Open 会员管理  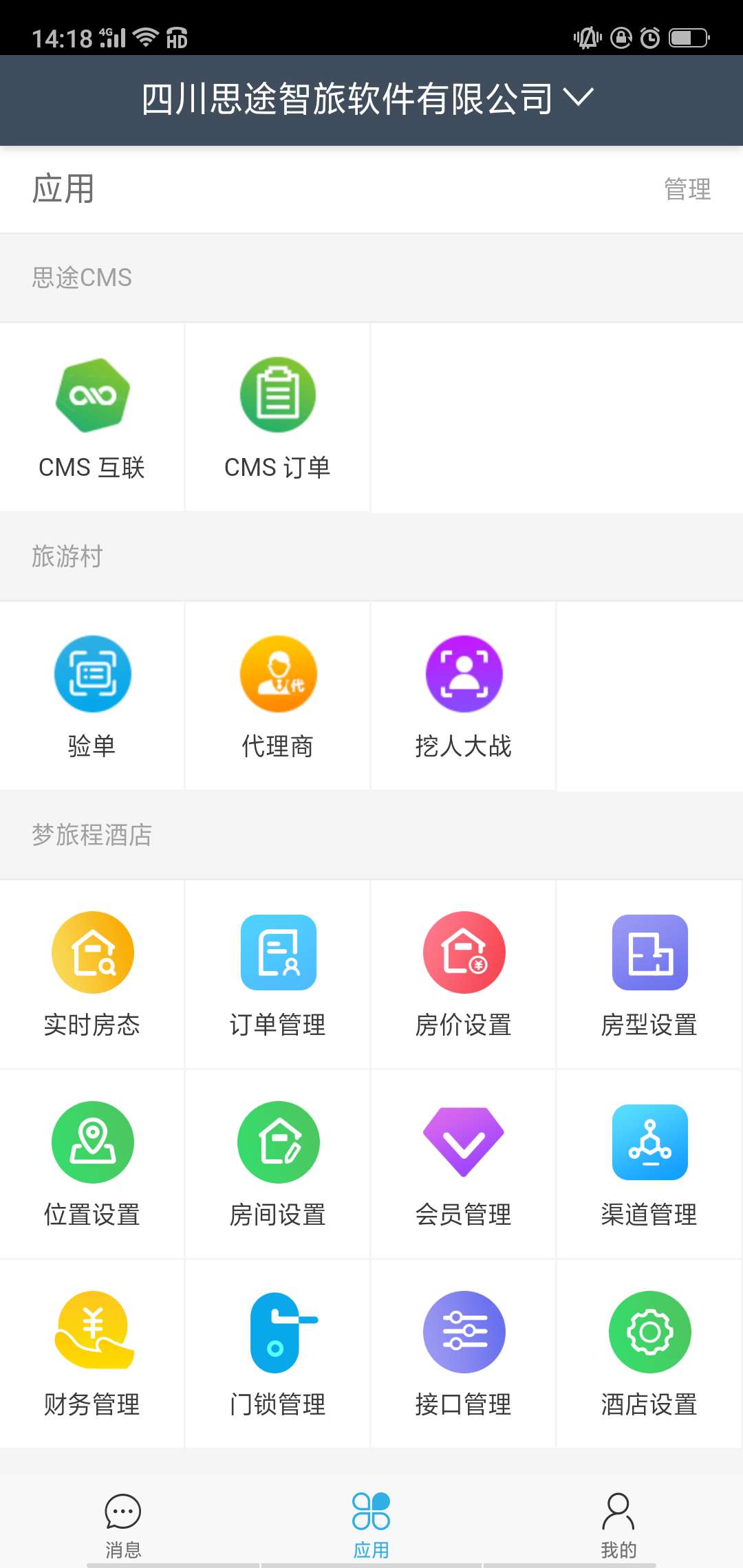click(464, 1164)
